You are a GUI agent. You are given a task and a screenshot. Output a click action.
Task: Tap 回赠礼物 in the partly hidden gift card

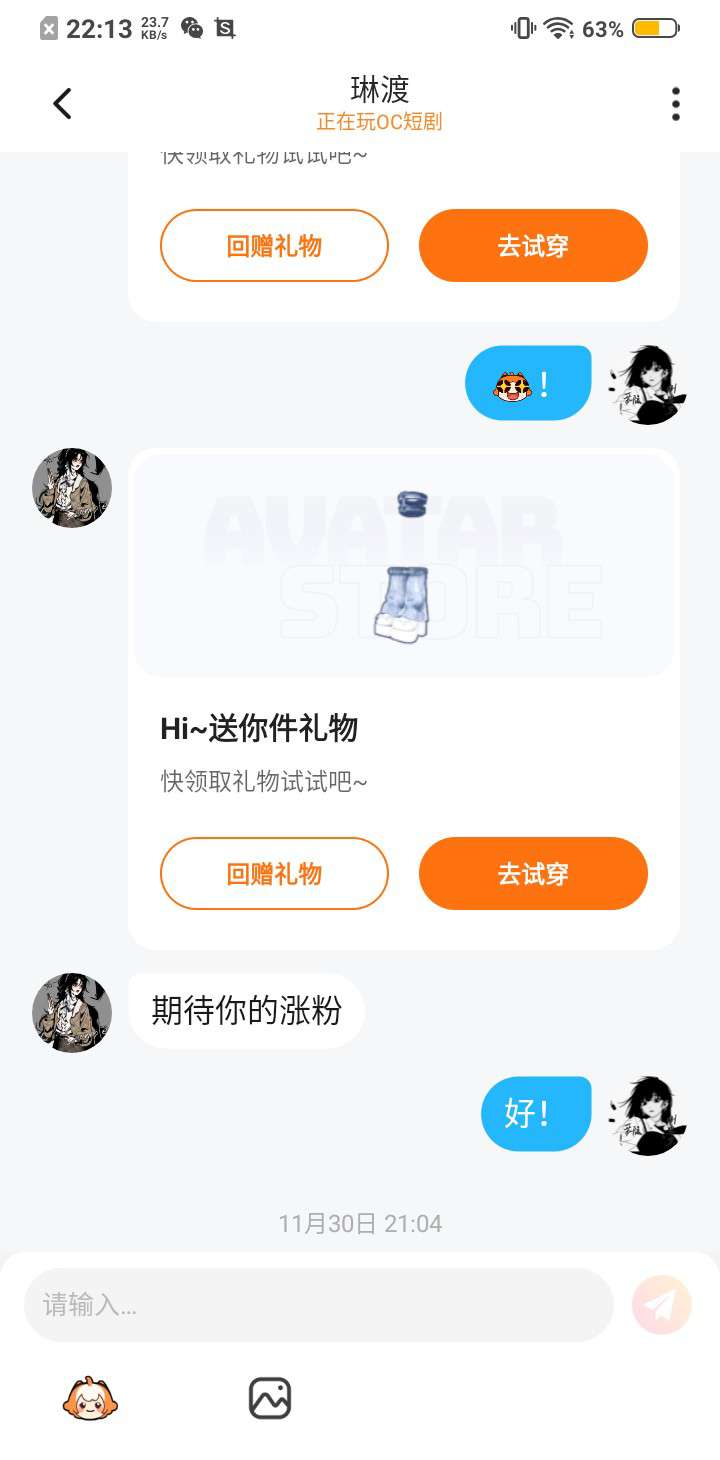274,245
